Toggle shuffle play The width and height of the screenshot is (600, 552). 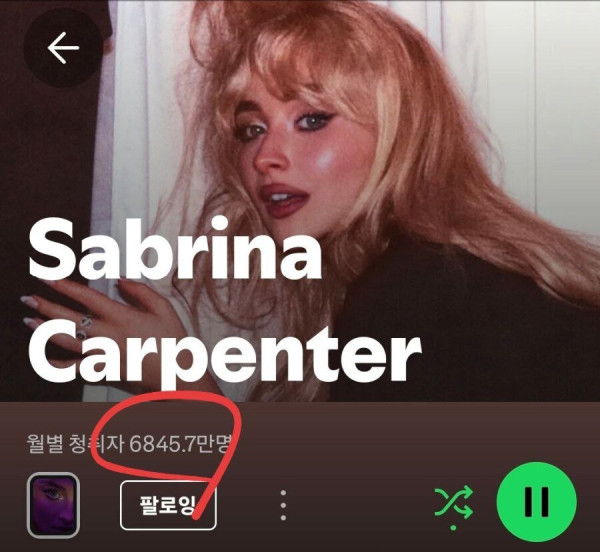point(453,502)
